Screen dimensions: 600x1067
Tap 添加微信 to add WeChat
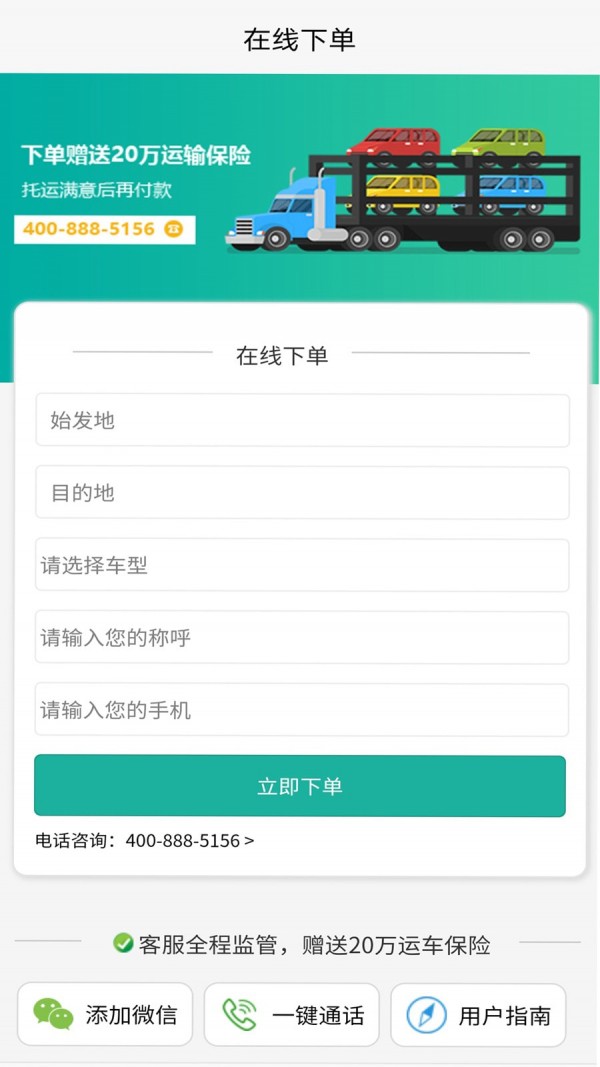pos(105,1015)
